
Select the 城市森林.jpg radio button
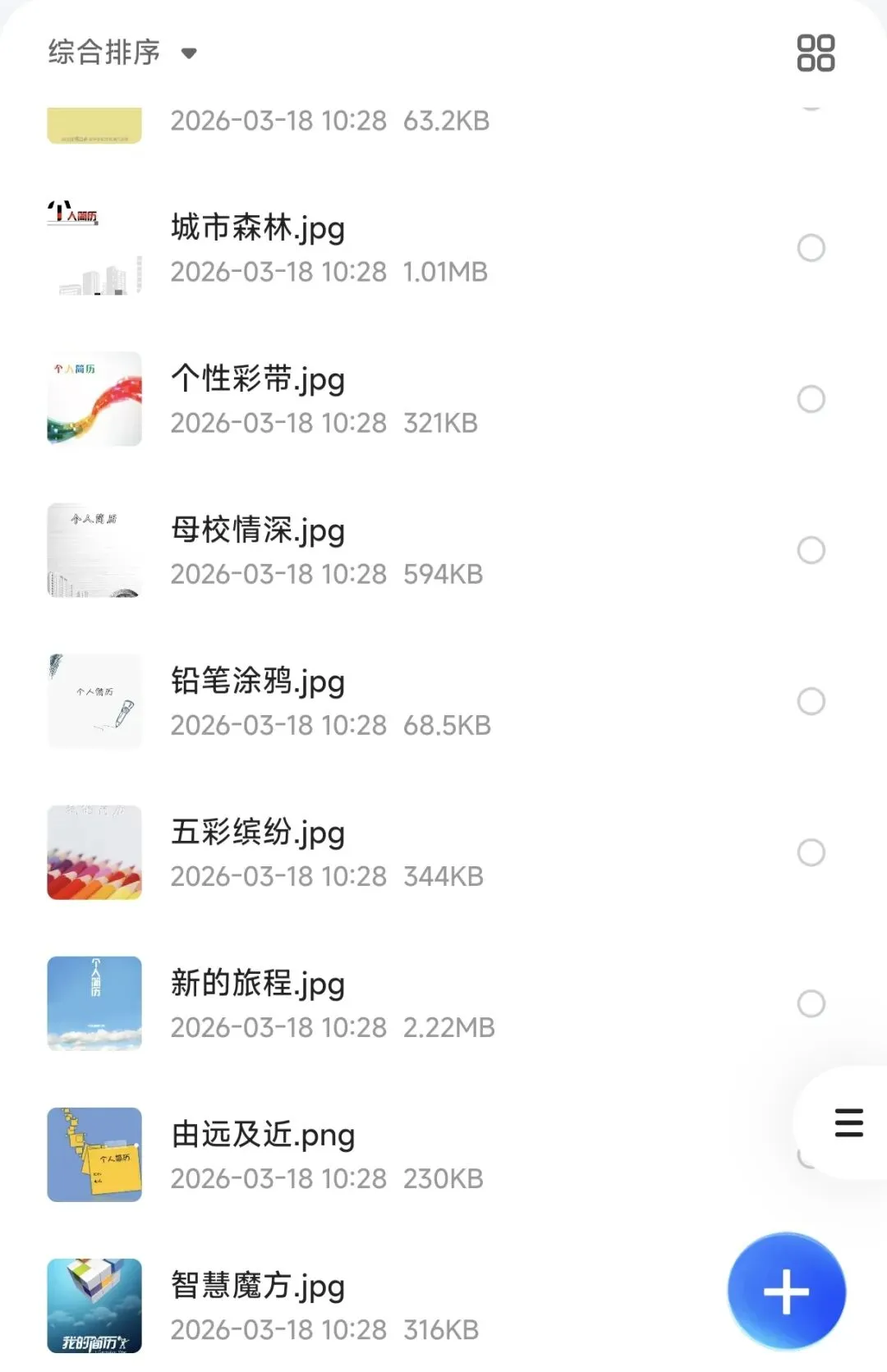click(811, 248)
